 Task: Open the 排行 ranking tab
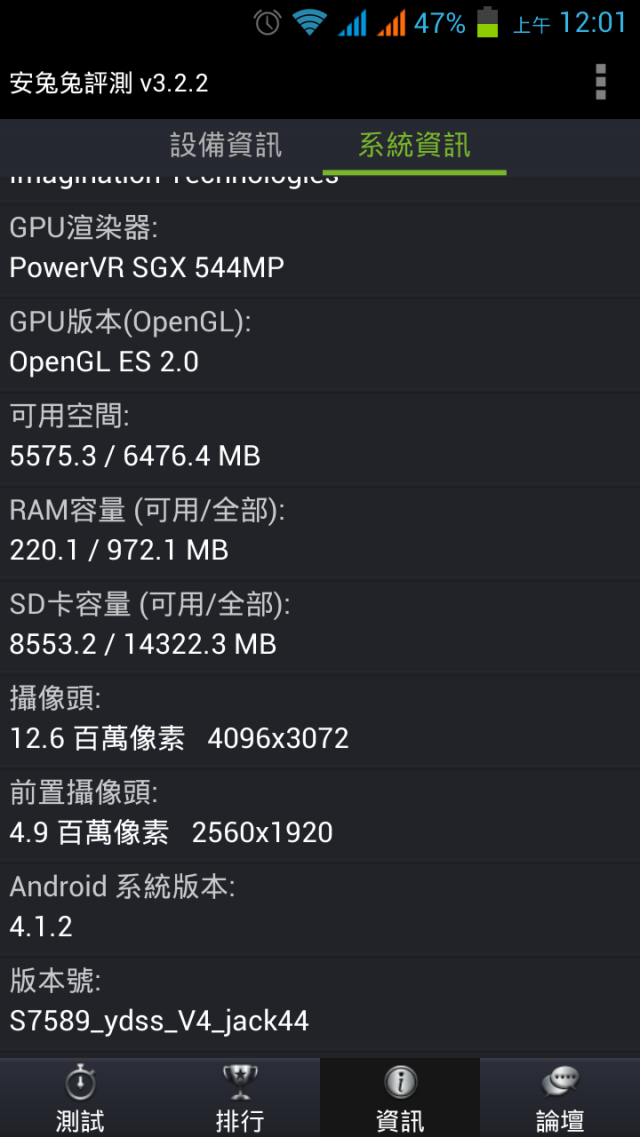pos(239,1097)
